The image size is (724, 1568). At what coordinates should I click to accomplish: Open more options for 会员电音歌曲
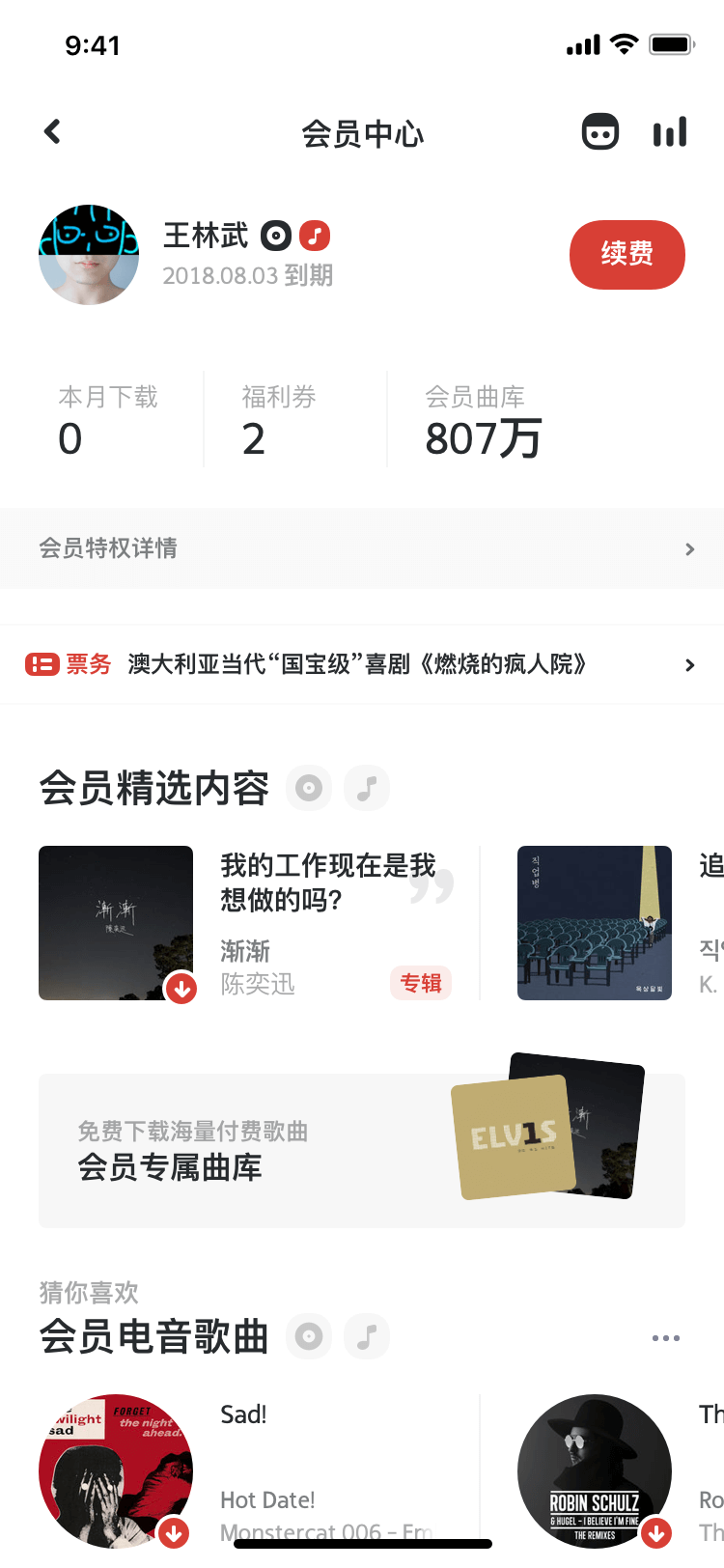tap(665, 1338)
